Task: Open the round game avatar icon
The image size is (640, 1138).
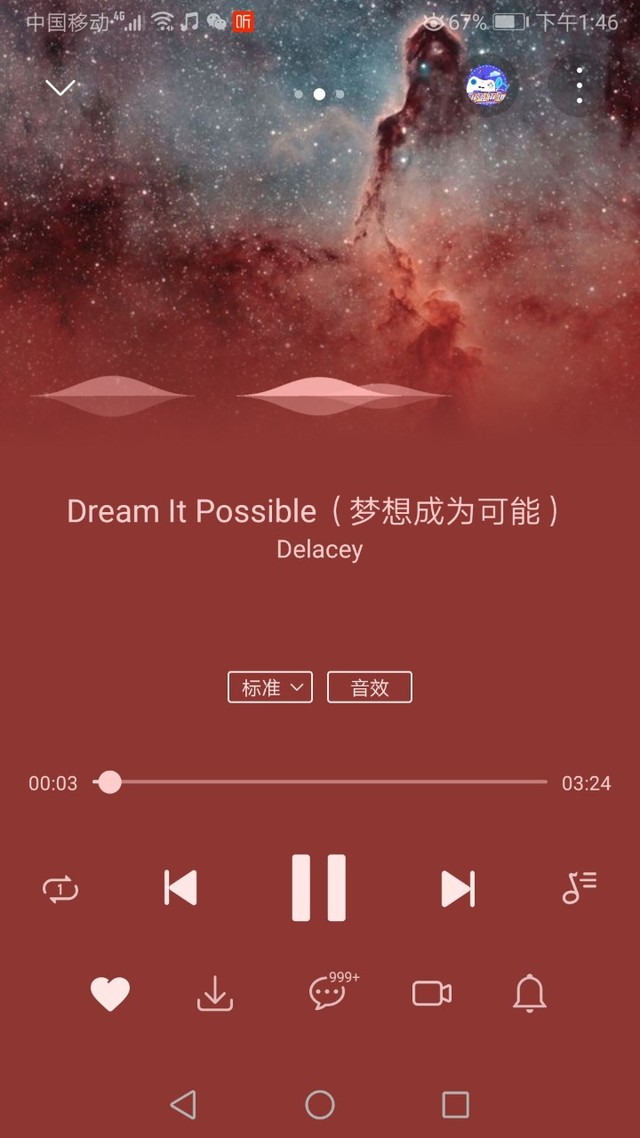Action: [x=487, y=86]
